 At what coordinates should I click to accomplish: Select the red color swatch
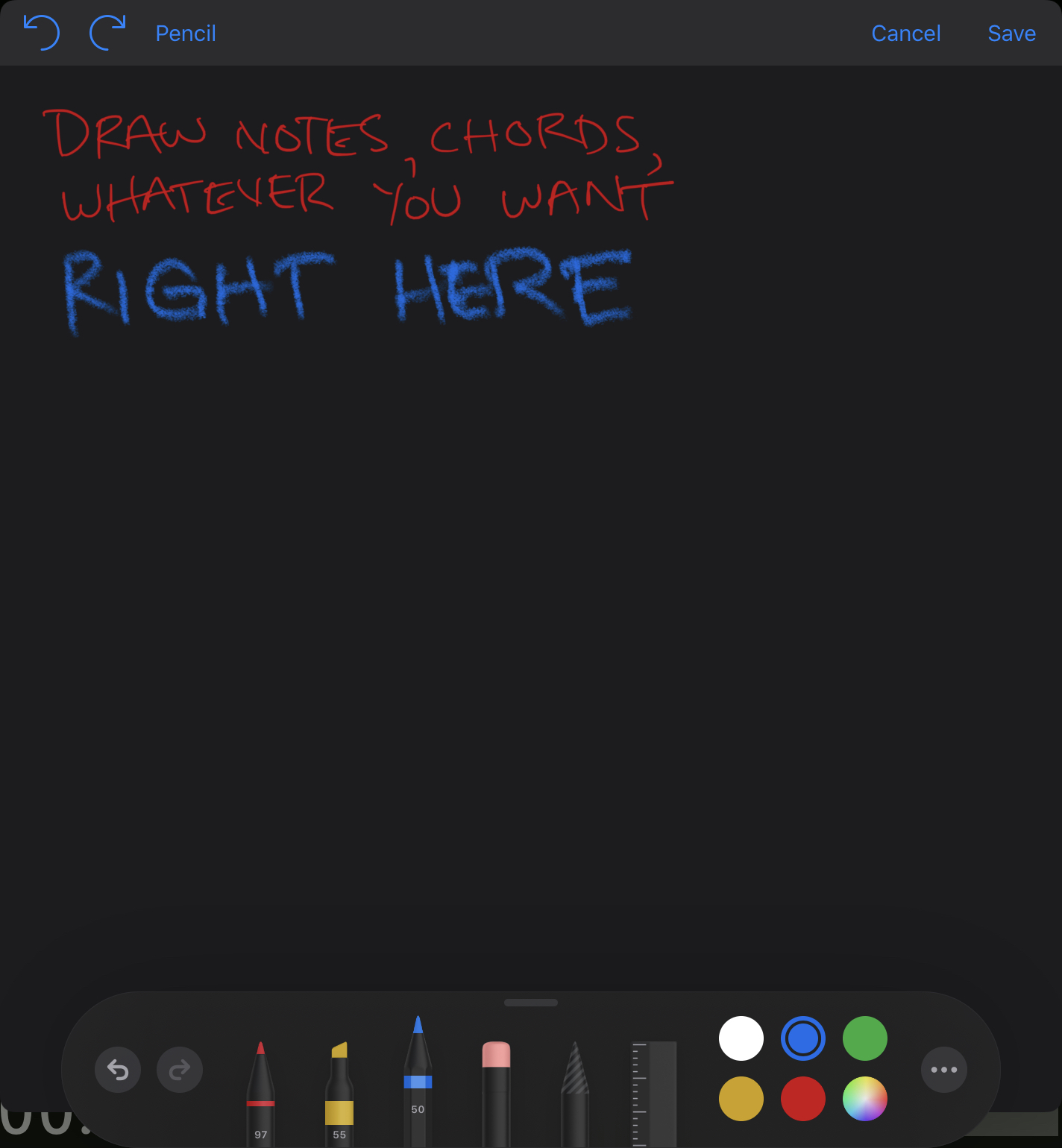(803, 1099)
